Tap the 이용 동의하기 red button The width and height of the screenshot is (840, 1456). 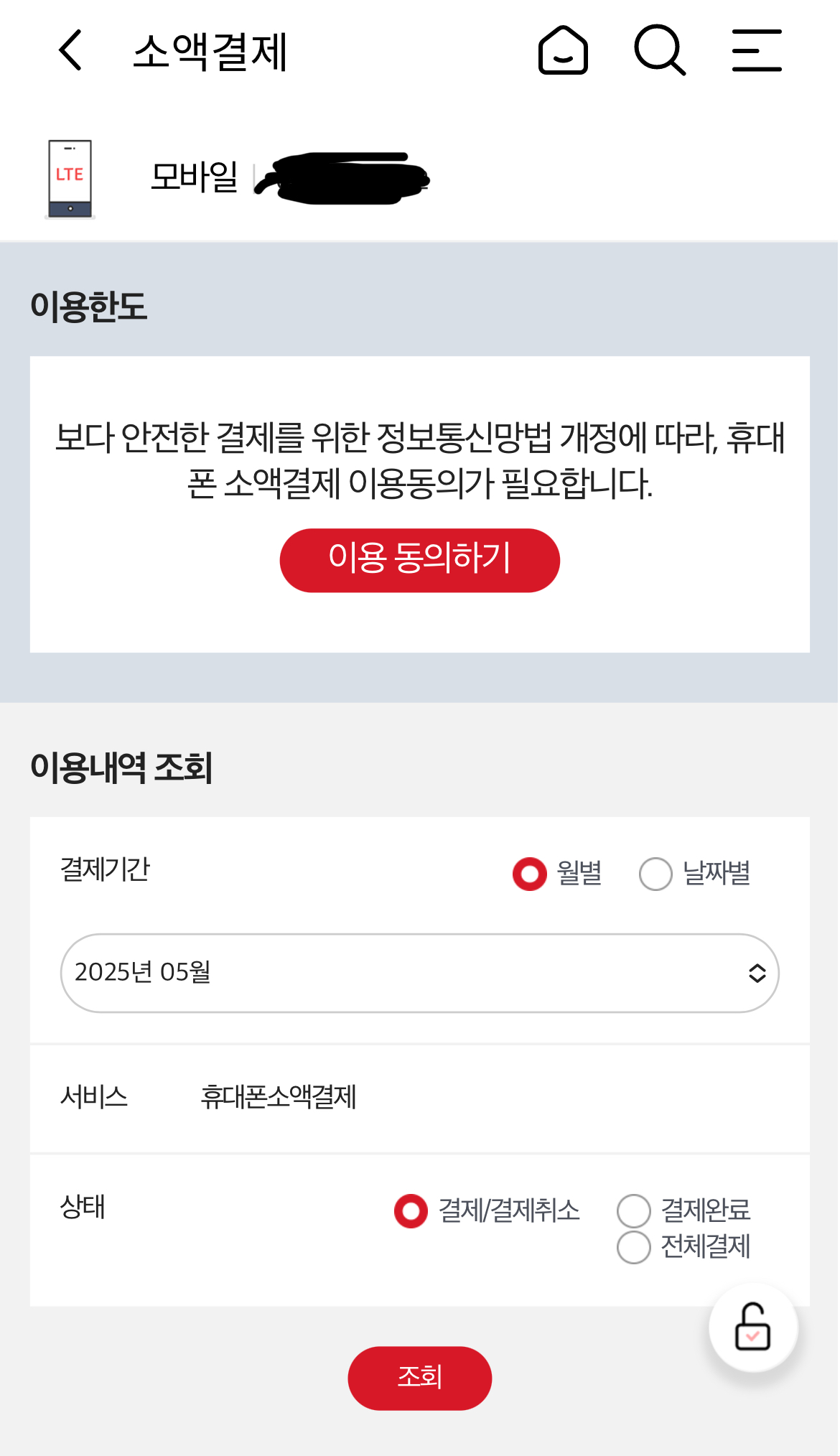[x=419, y=560]
